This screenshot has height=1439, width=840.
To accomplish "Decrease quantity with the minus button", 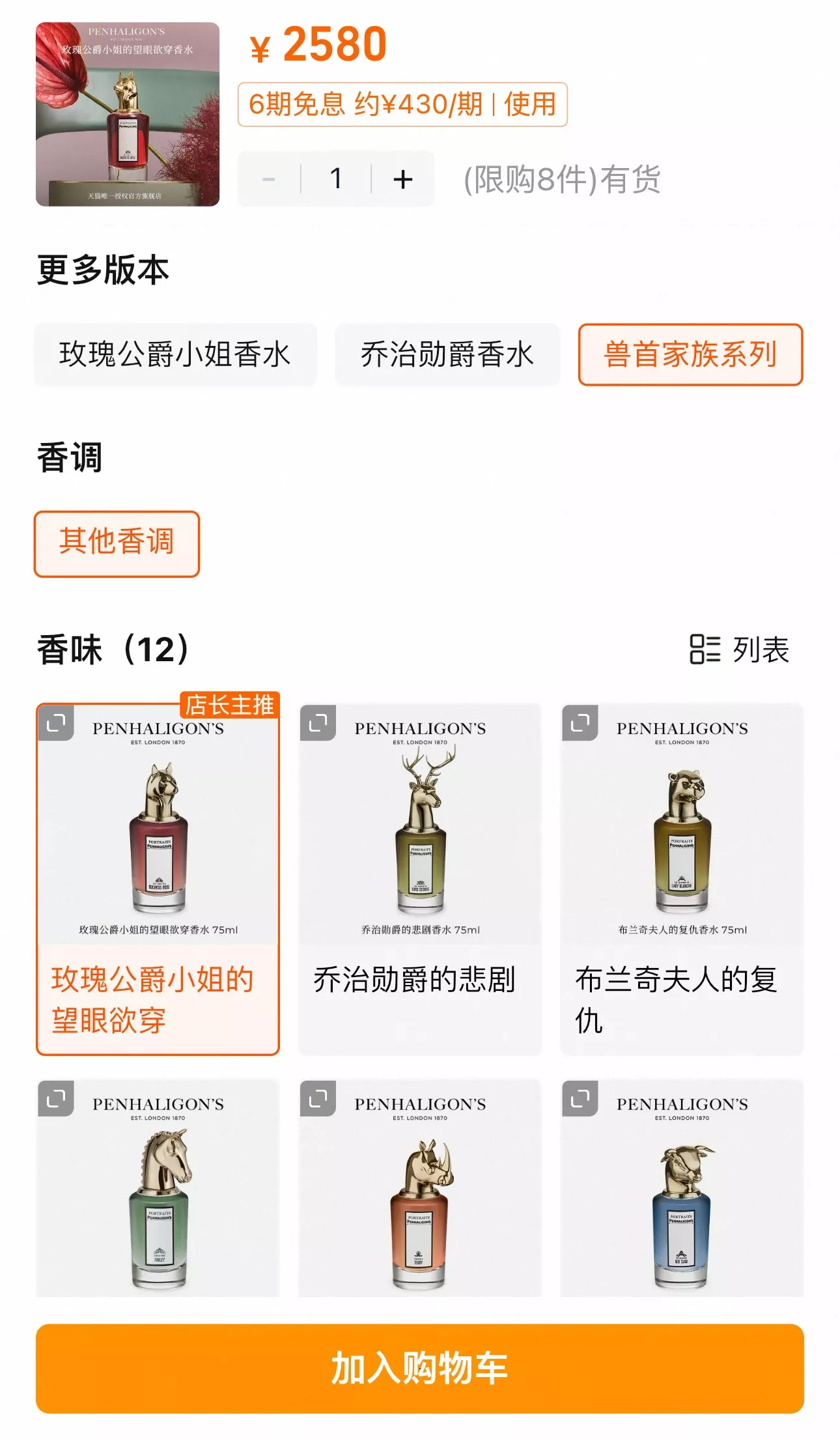I will pyautogui.click(x=269, y=179).
